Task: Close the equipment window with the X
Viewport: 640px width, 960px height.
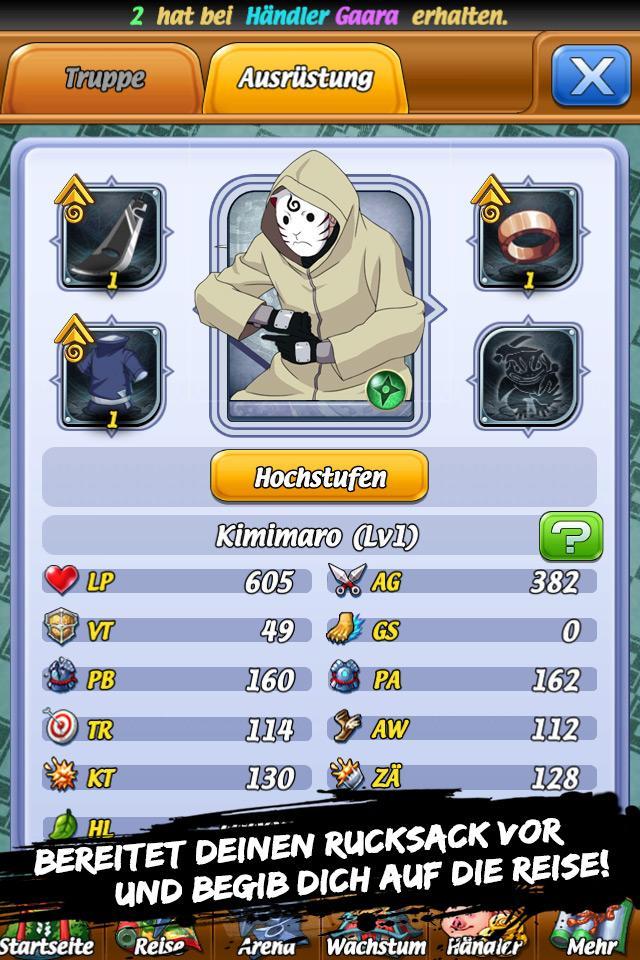Action: [x=591, y=76]
